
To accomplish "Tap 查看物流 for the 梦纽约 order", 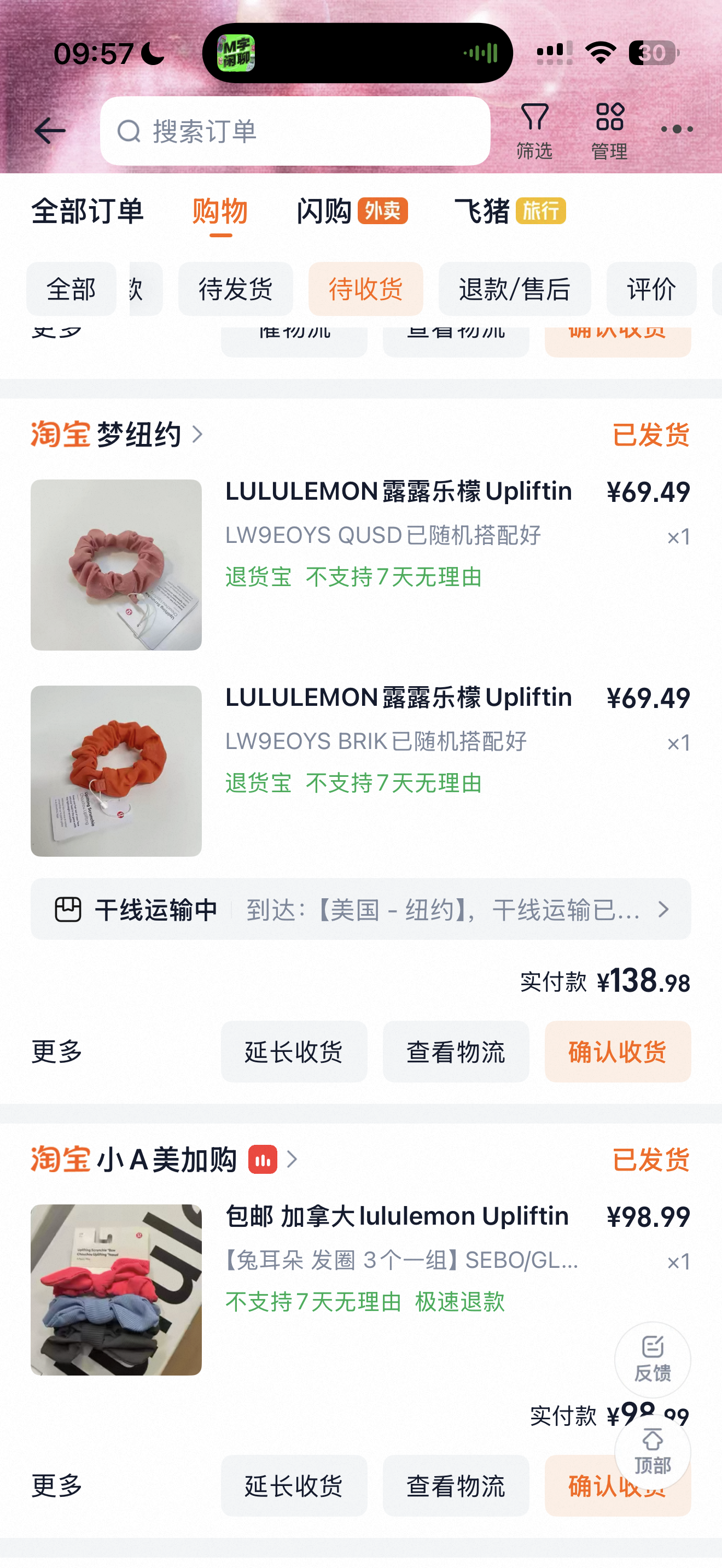I will [456, 1052].
